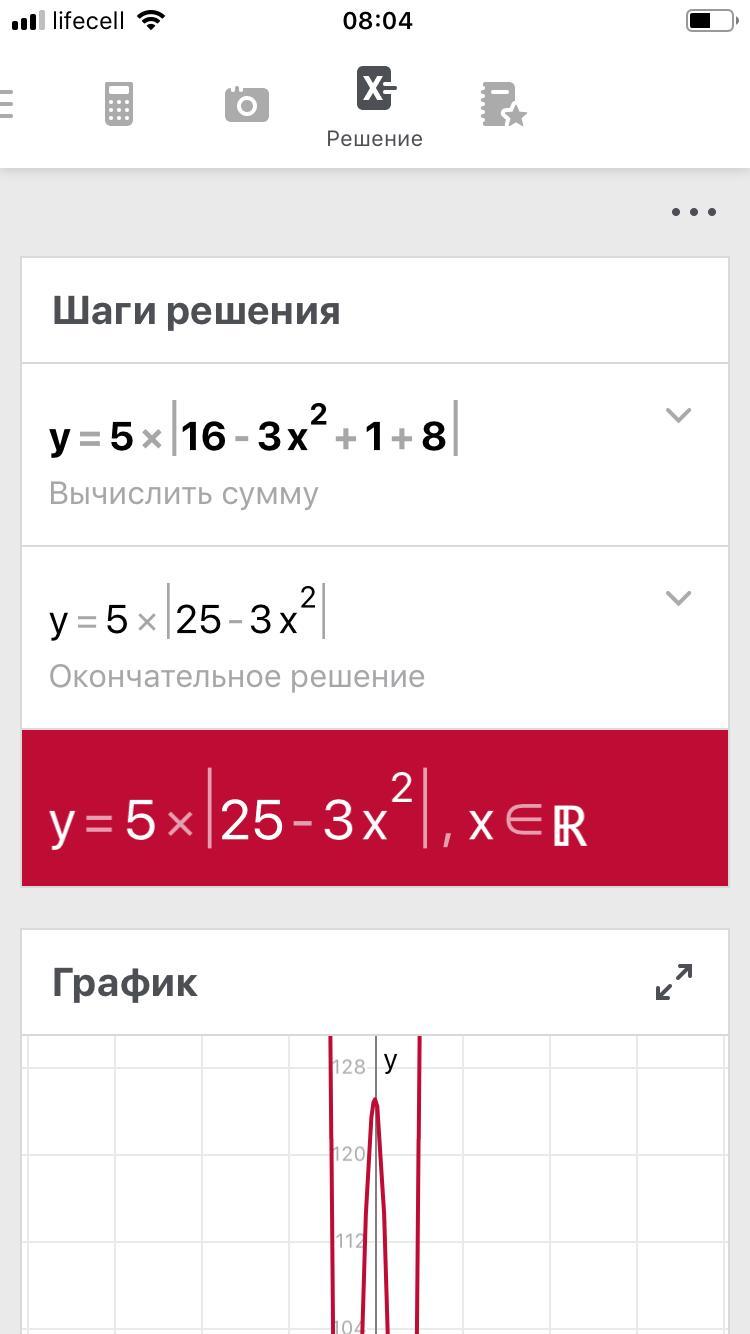This screenshot has height=1334, width=750.
Task: Expand the Окончательное решение step
Action: [x=678, y=598]
